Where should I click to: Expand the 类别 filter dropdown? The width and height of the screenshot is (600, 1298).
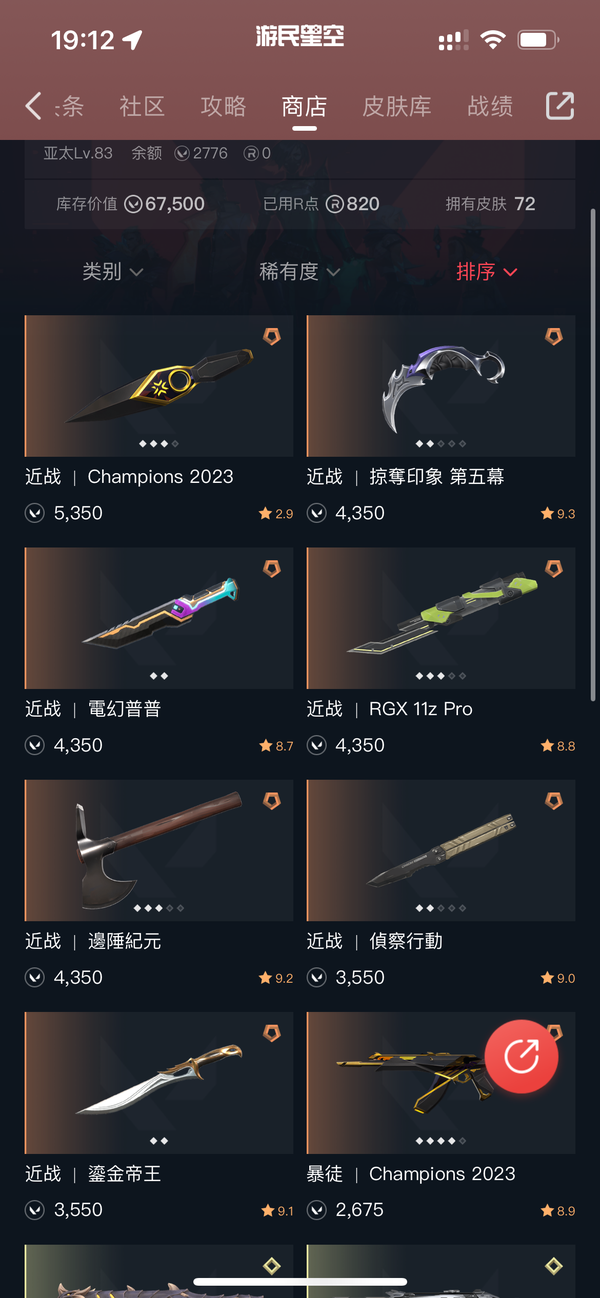(x=112, y=272)
